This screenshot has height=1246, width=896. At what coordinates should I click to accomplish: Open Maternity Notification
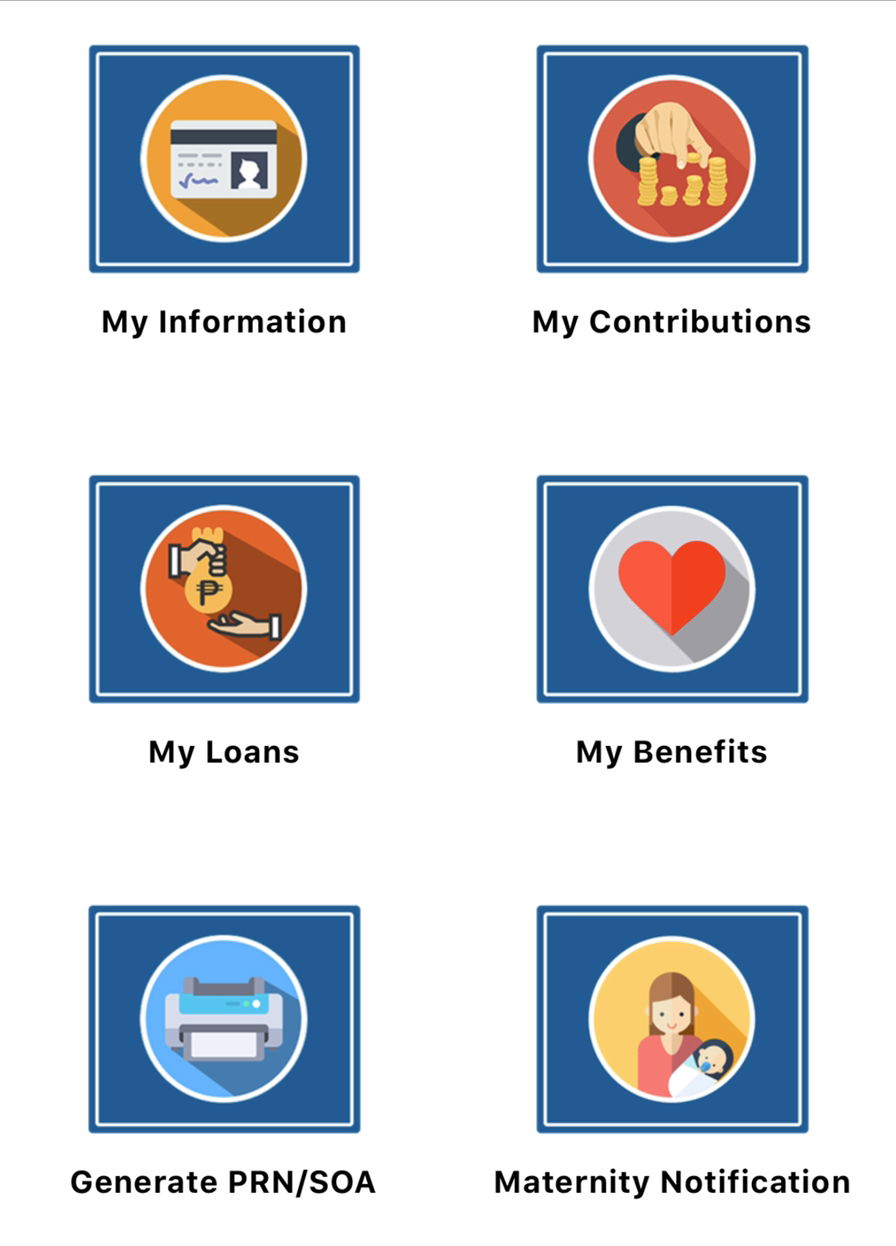[672, 1019]
